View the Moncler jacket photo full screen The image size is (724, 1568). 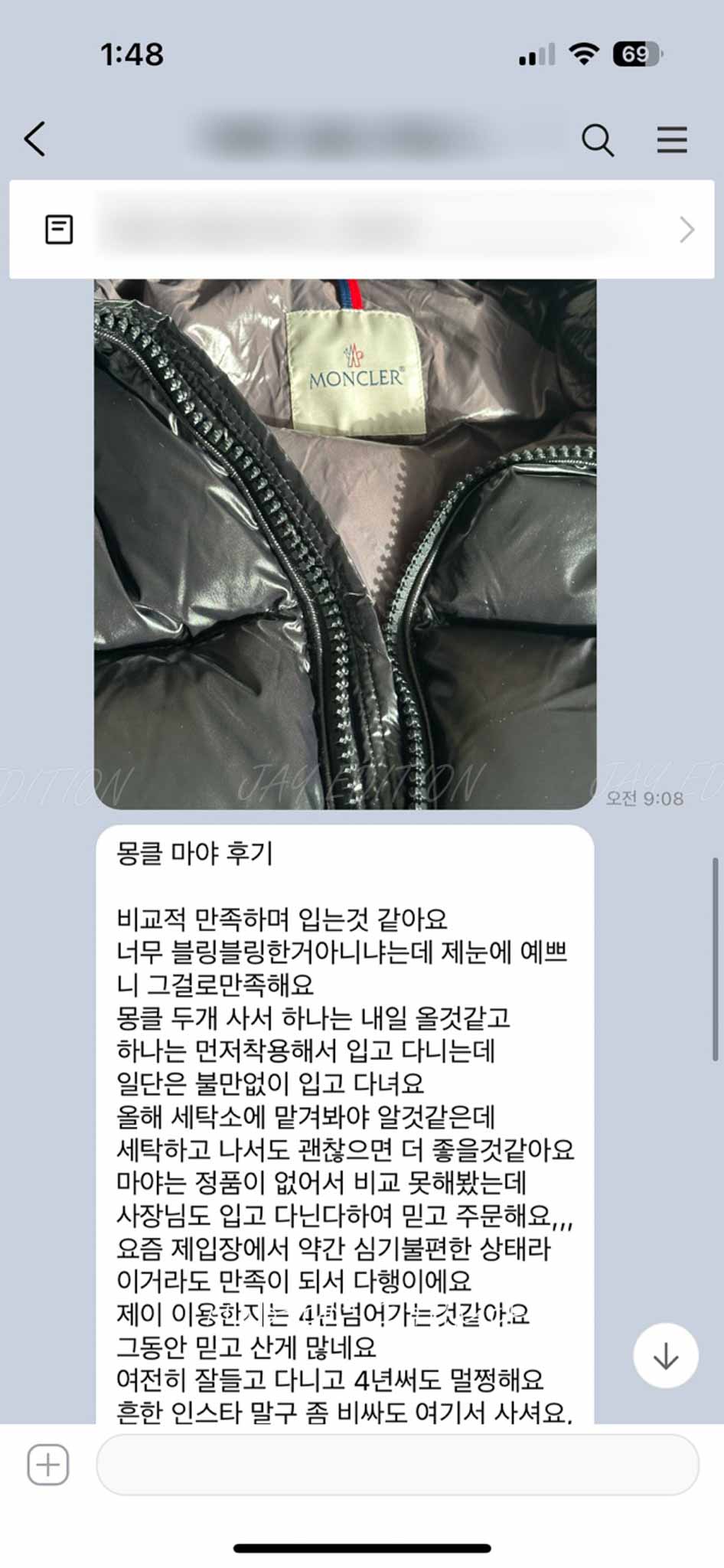[x=344, y=544]
